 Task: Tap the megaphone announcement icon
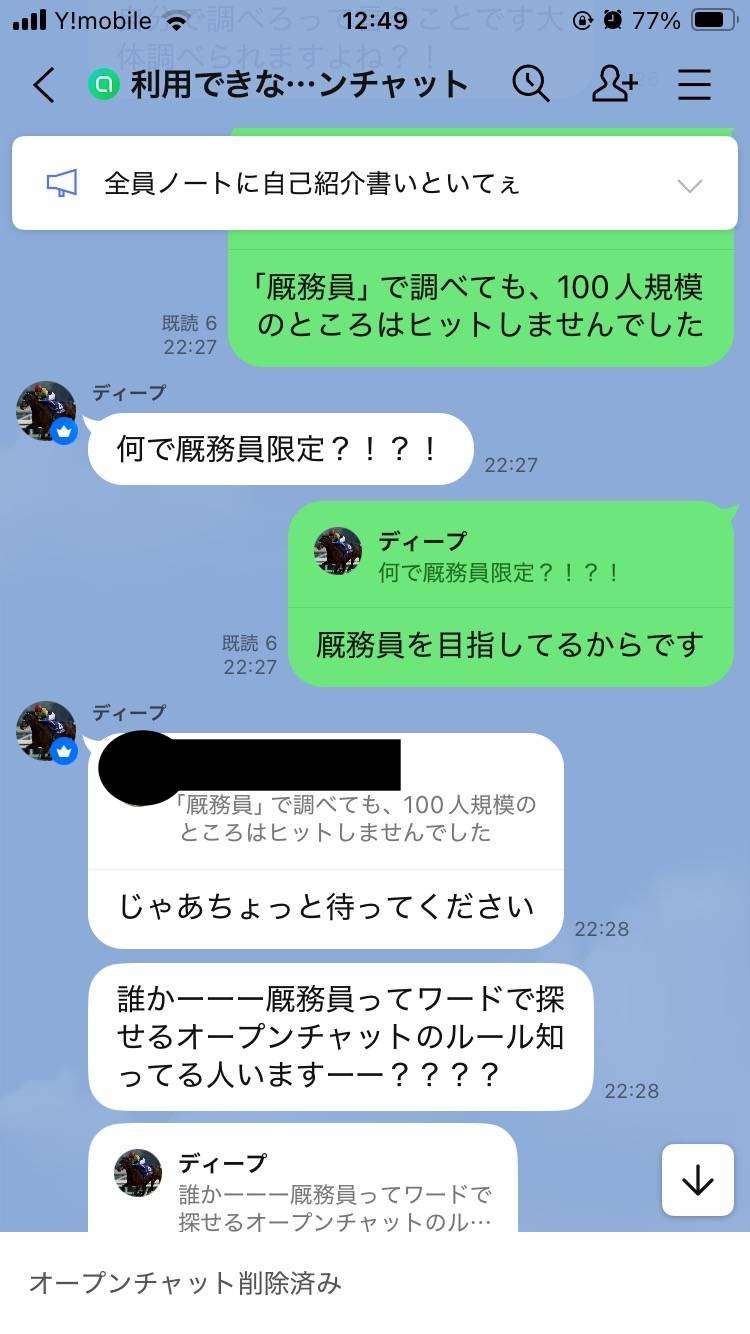[63, 183]
